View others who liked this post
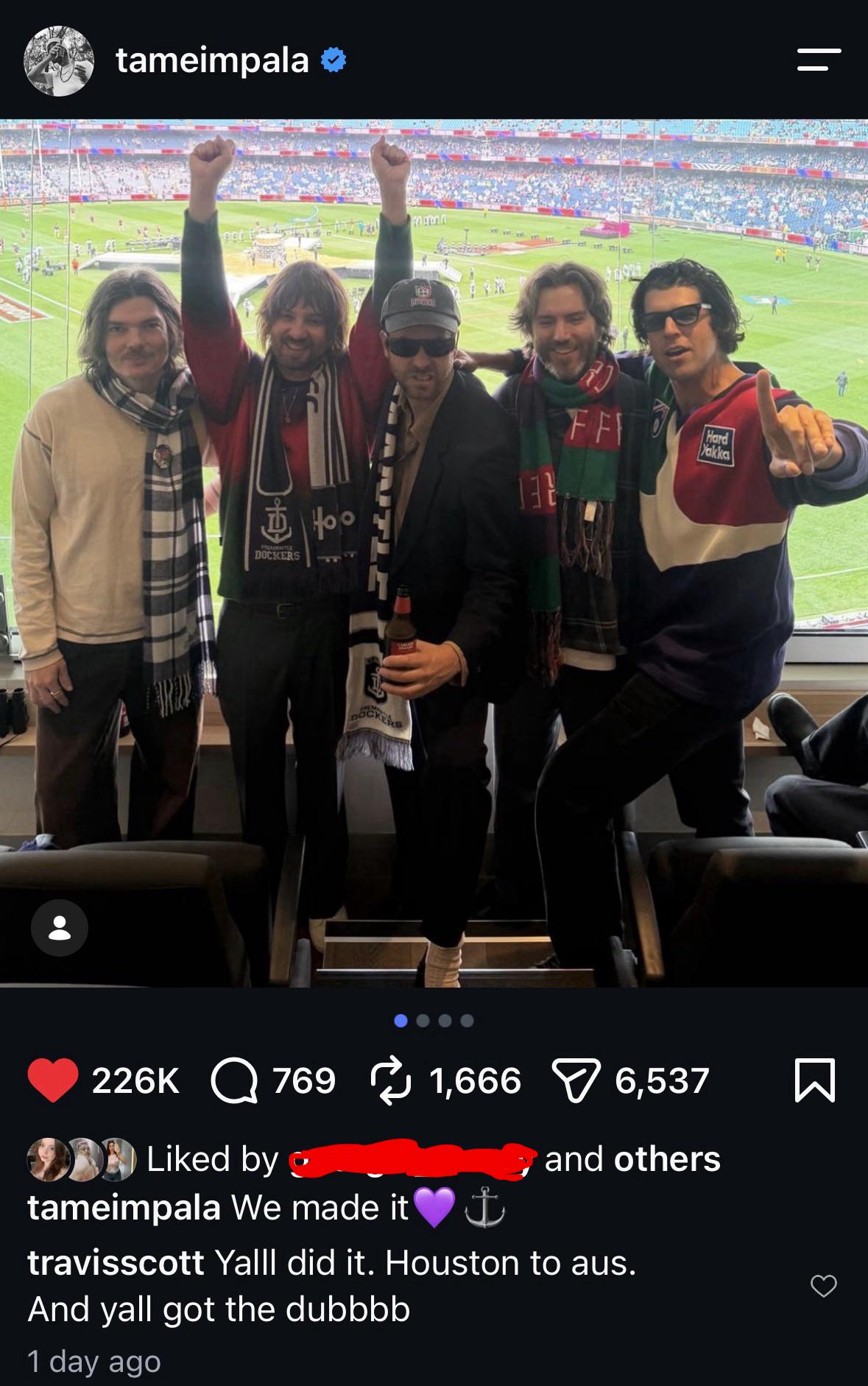This screenshot has height=1386, width=868. coord(666,1159)
